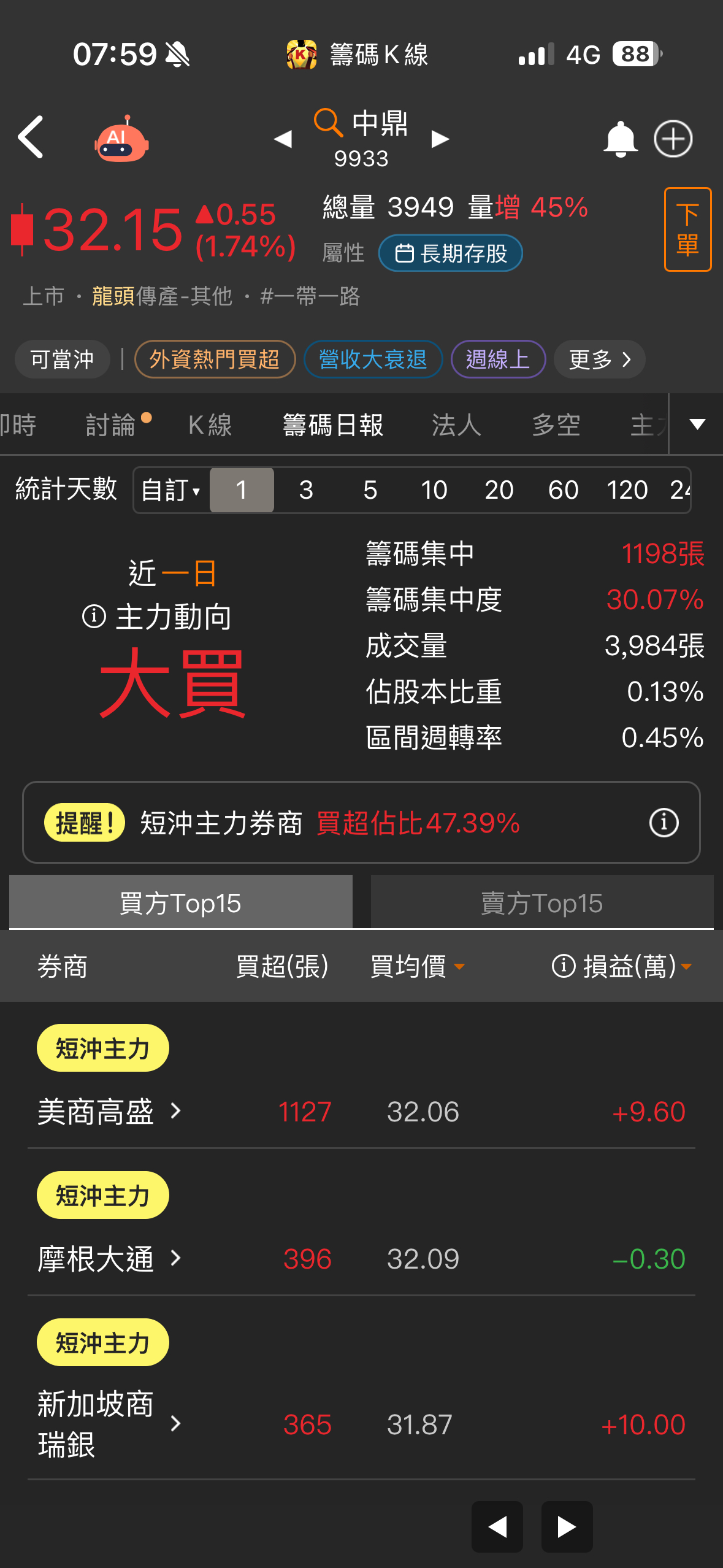Open the 討論 tab
723x1568 pixels.
111,425
